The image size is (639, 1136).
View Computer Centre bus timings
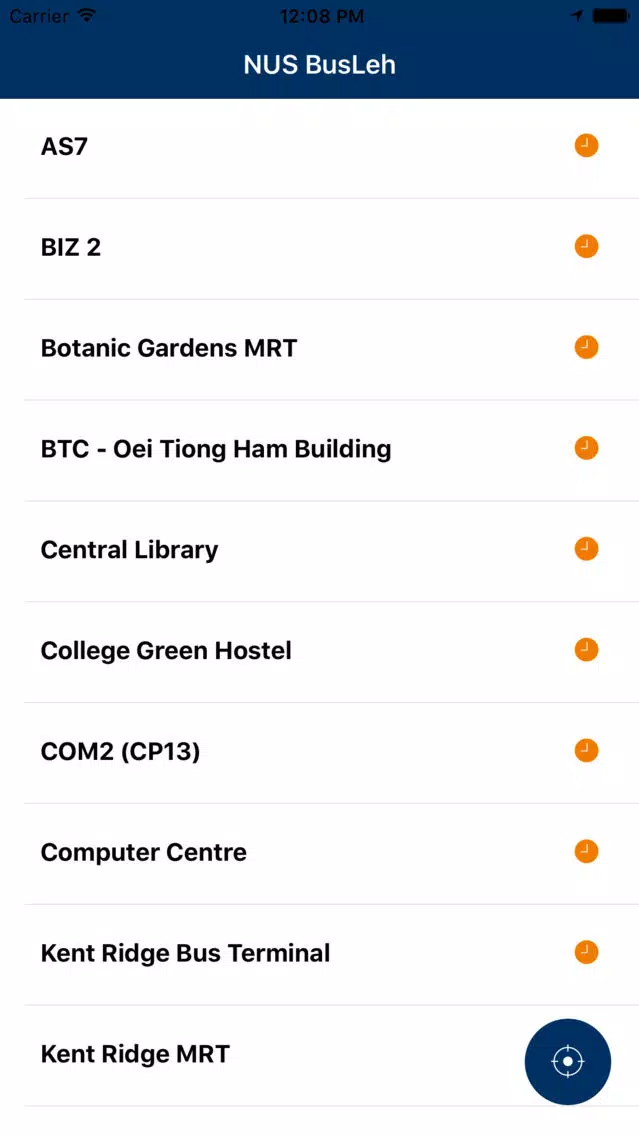320,853
